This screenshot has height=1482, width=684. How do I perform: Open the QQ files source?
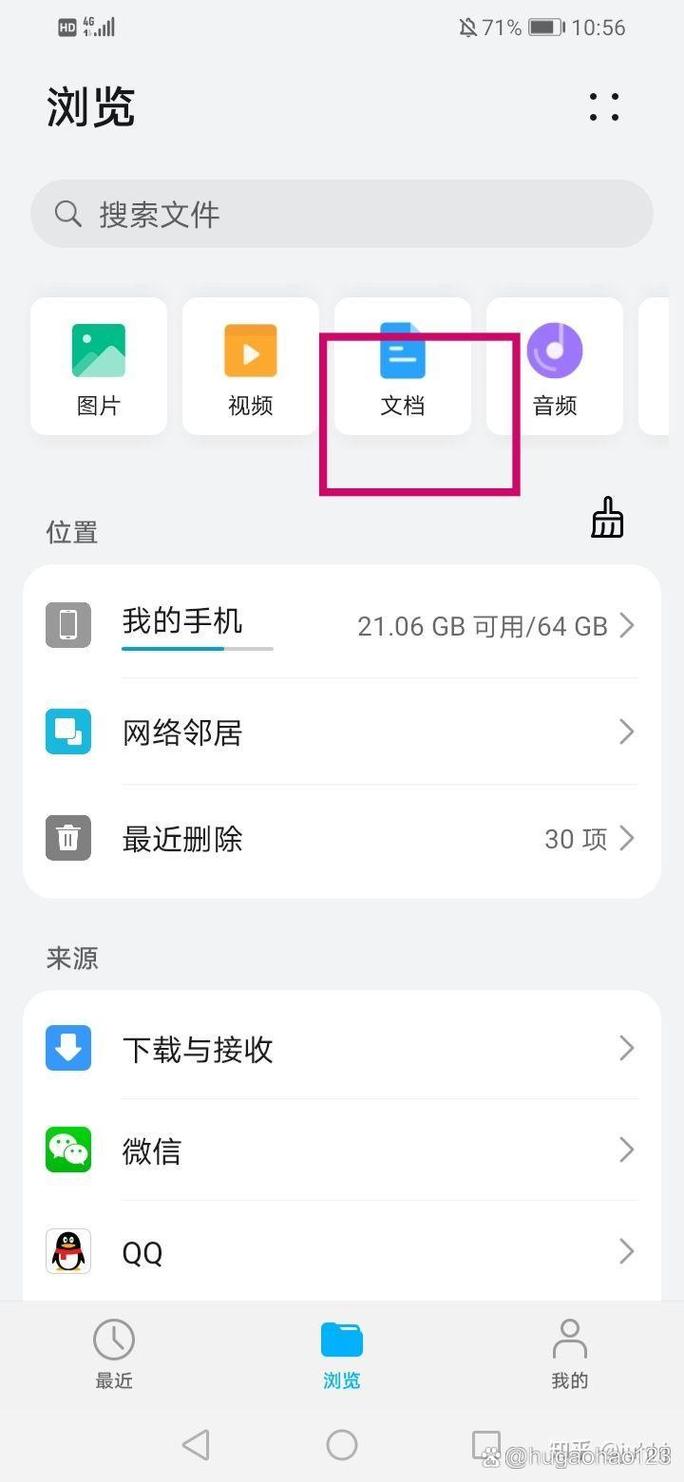341,1252
